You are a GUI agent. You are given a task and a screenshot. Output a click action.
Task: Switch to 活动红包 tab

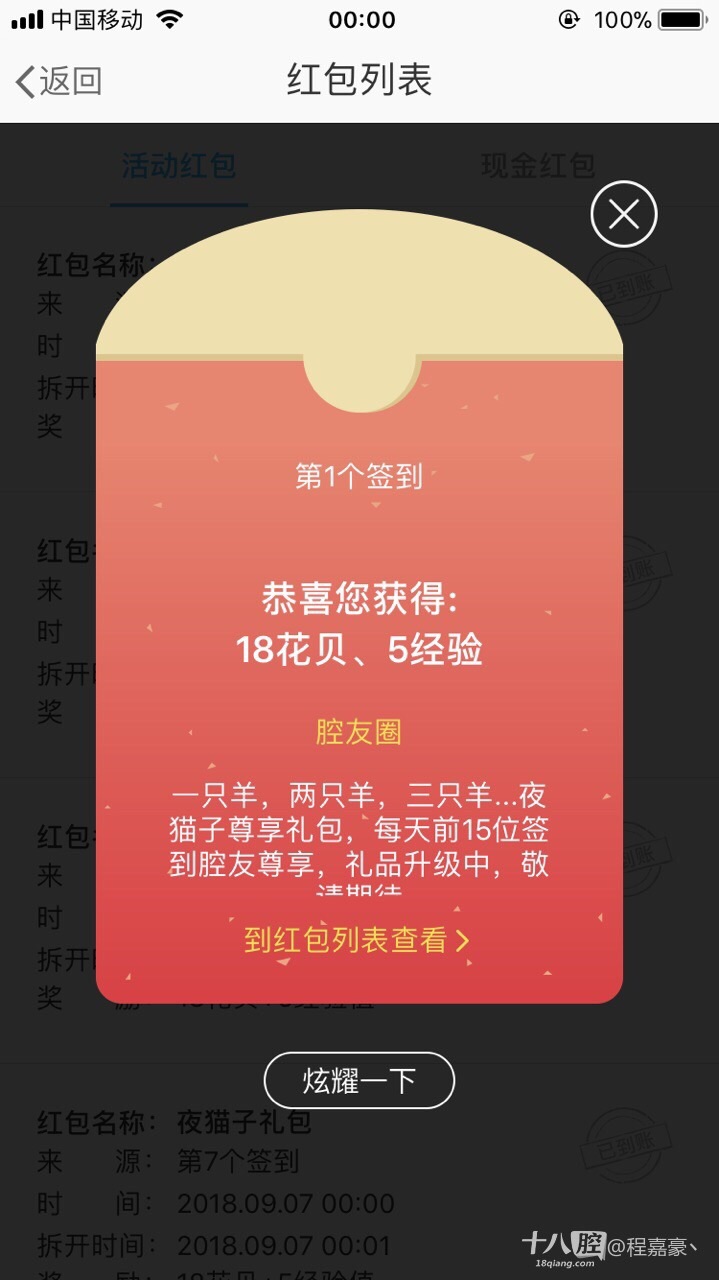point(179,166)
